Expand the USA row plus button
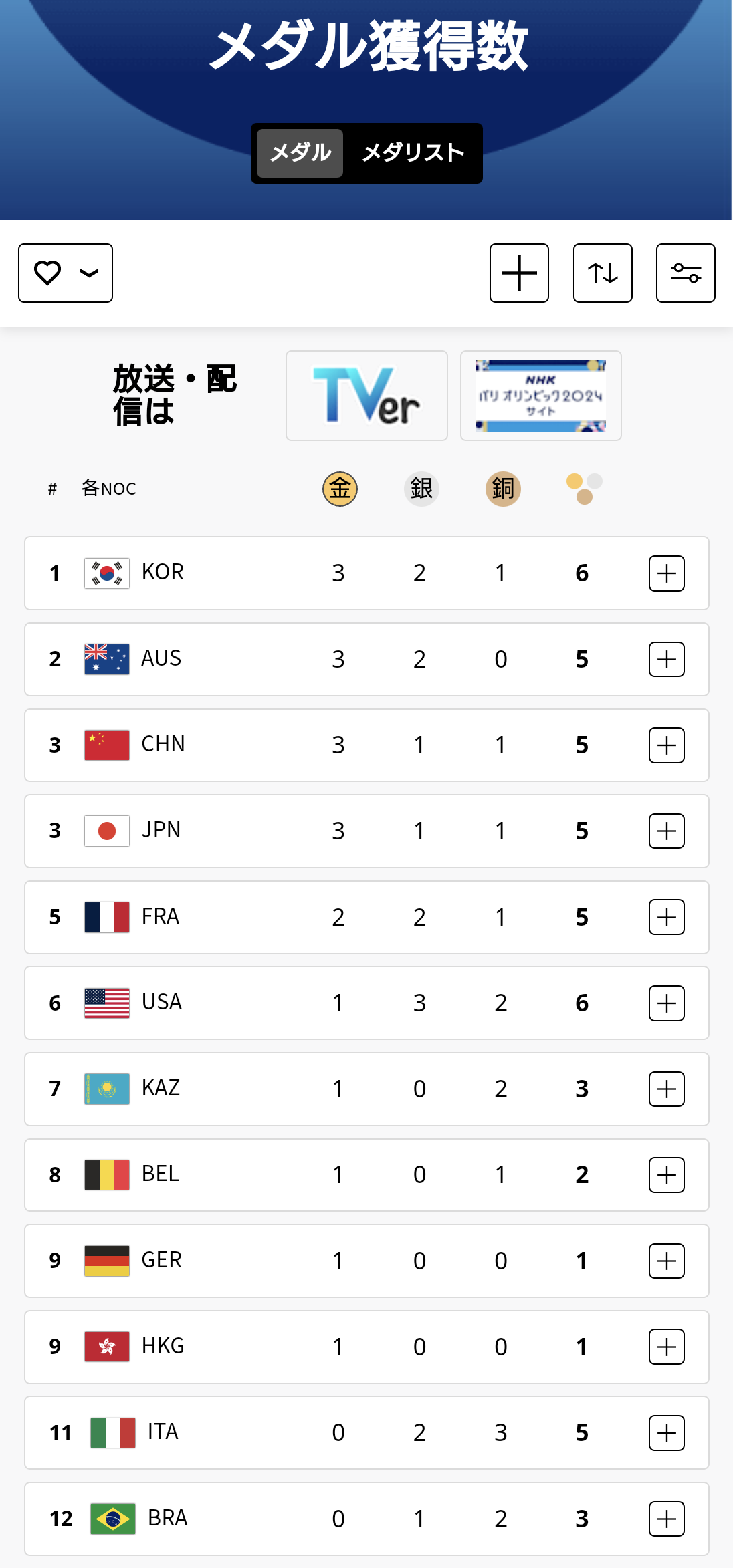Screen dimensions: 733x1568 tap(667, 1003)
